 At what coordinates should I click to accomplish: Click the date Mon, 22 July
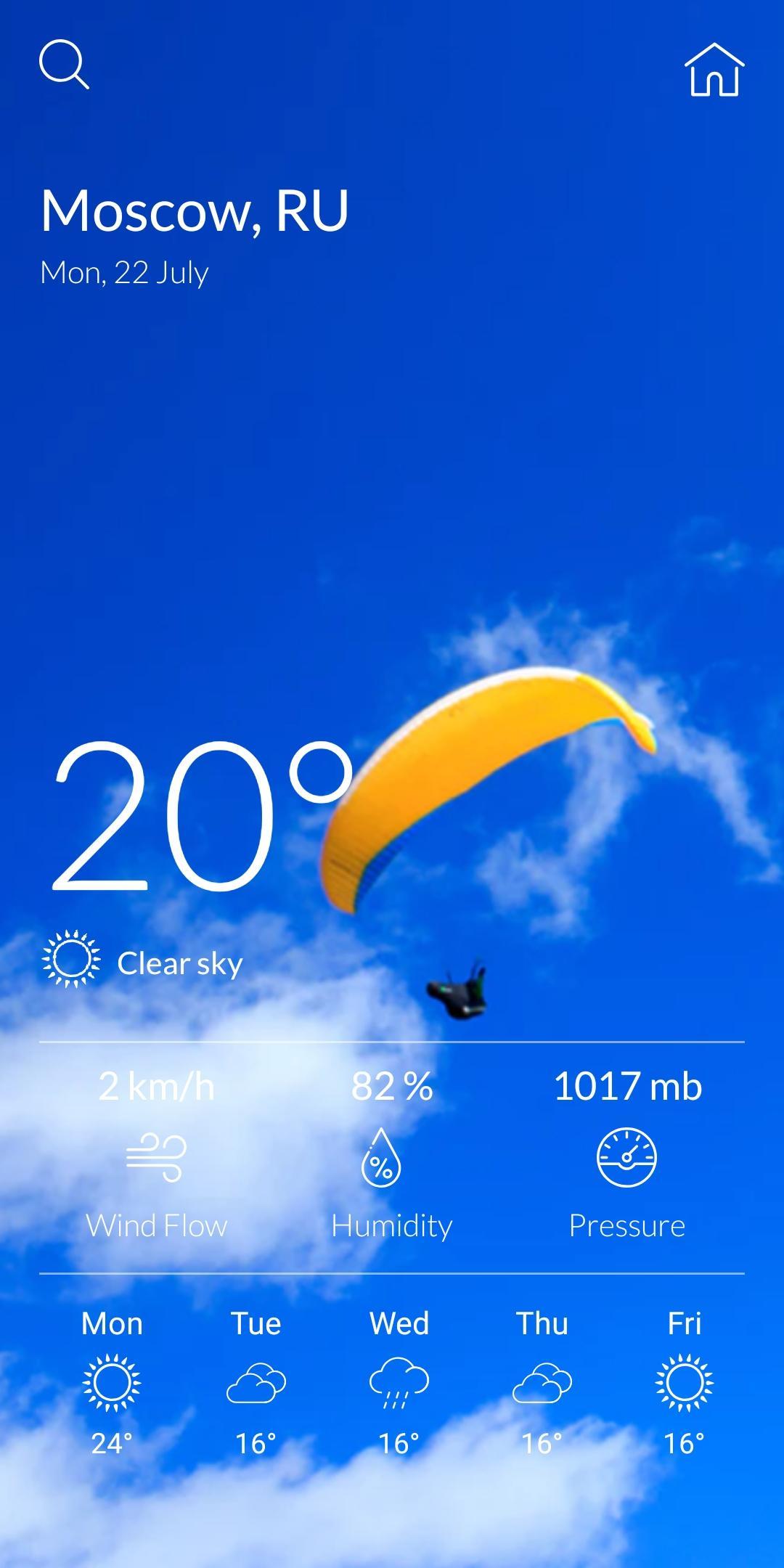125,272
